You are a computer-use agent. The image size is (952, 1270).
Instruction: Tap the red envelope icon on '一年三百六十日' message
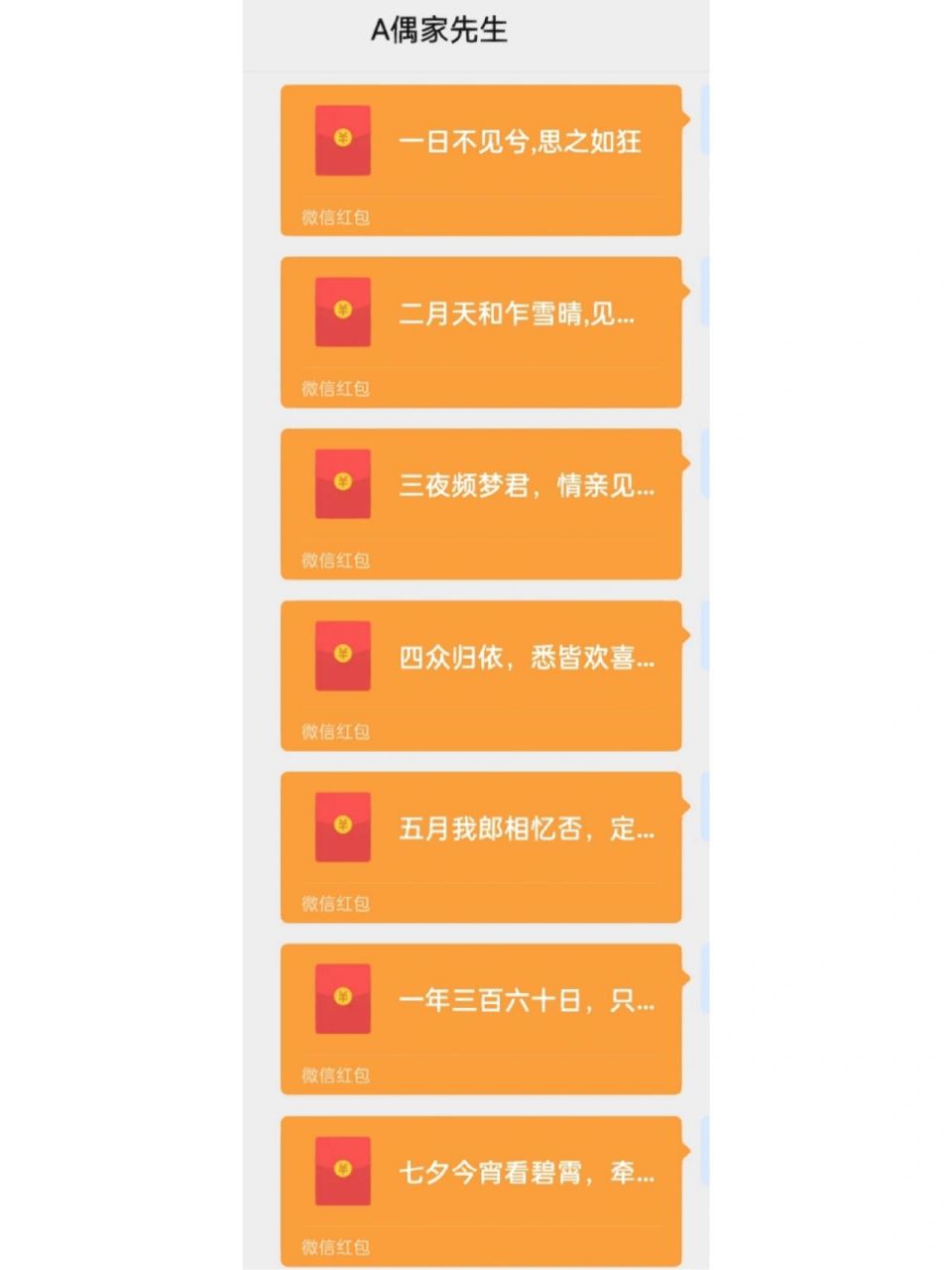(342, 1000)
